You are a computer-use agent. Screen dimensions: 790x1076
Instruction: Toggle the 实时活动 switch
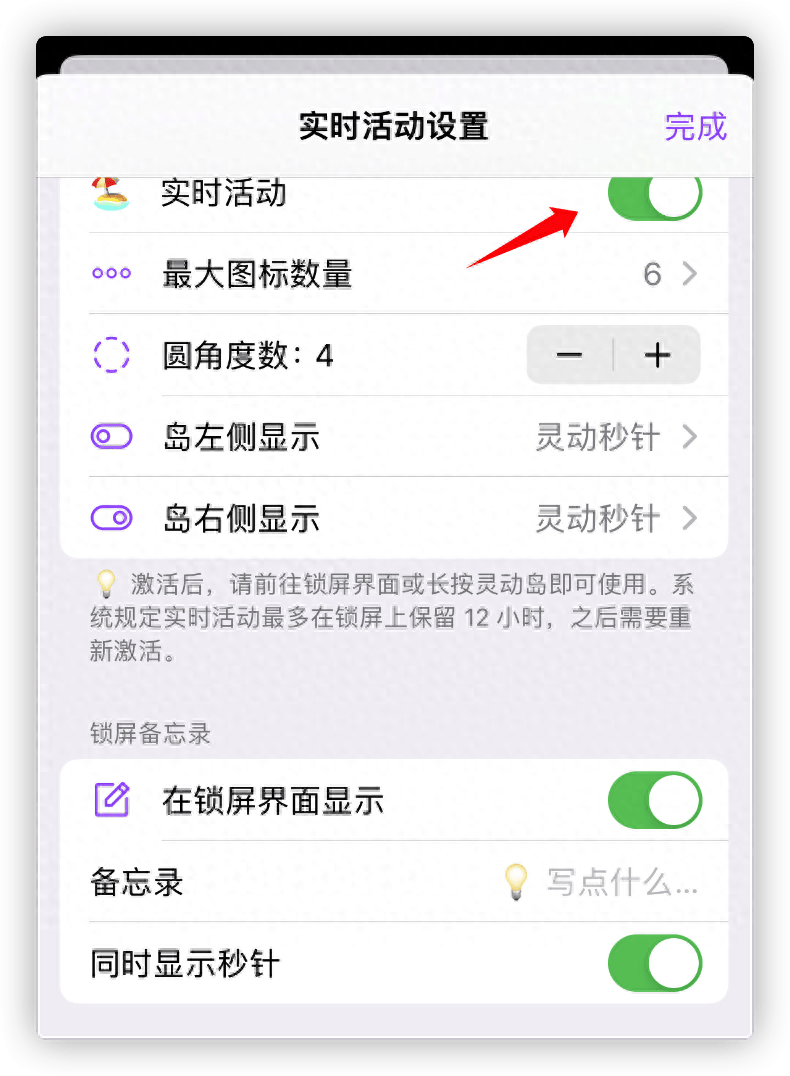(x=655, y=196)
